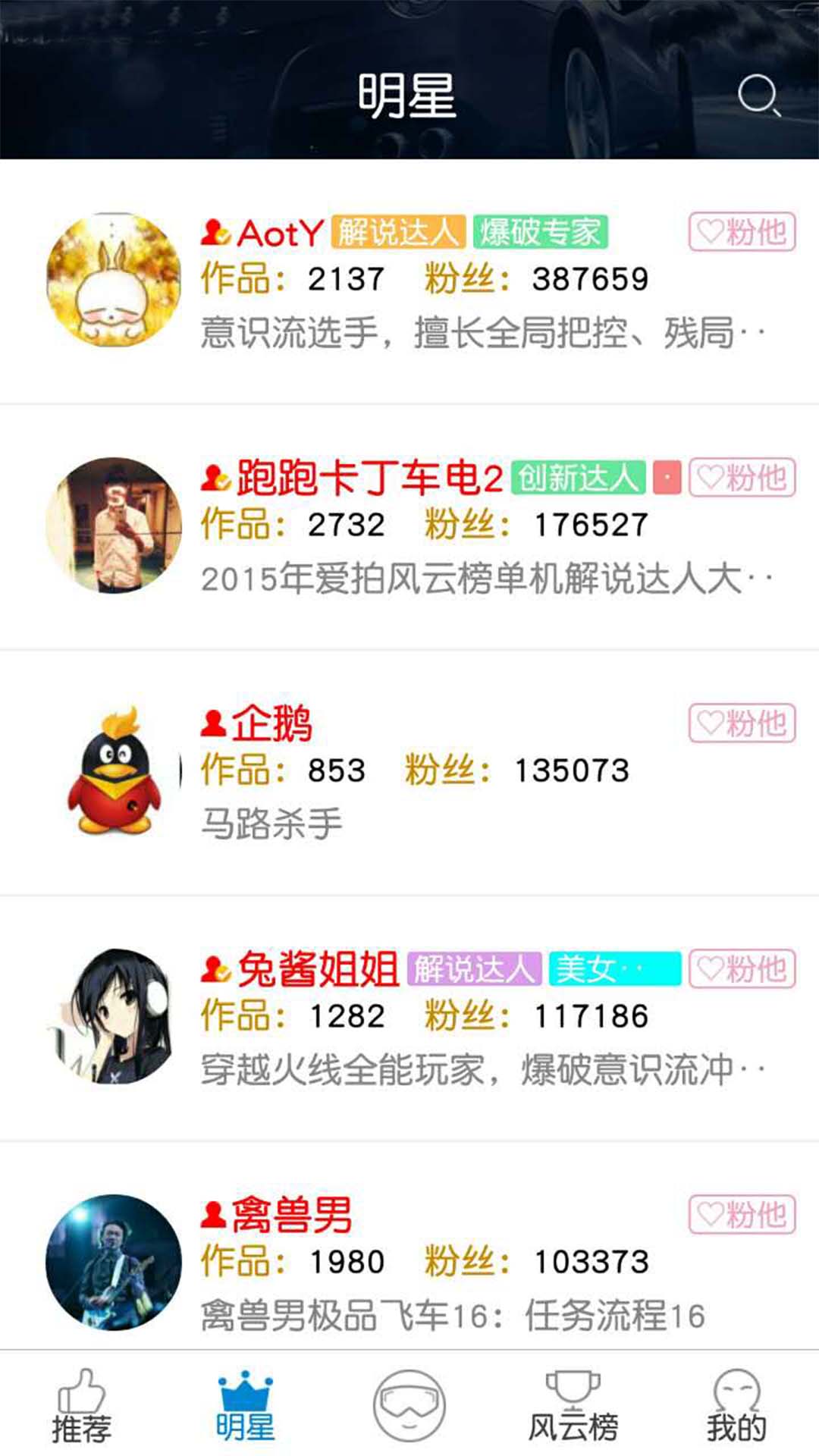Follow 兔酱姐姐 via the 粉他 button

click(742, 969)
